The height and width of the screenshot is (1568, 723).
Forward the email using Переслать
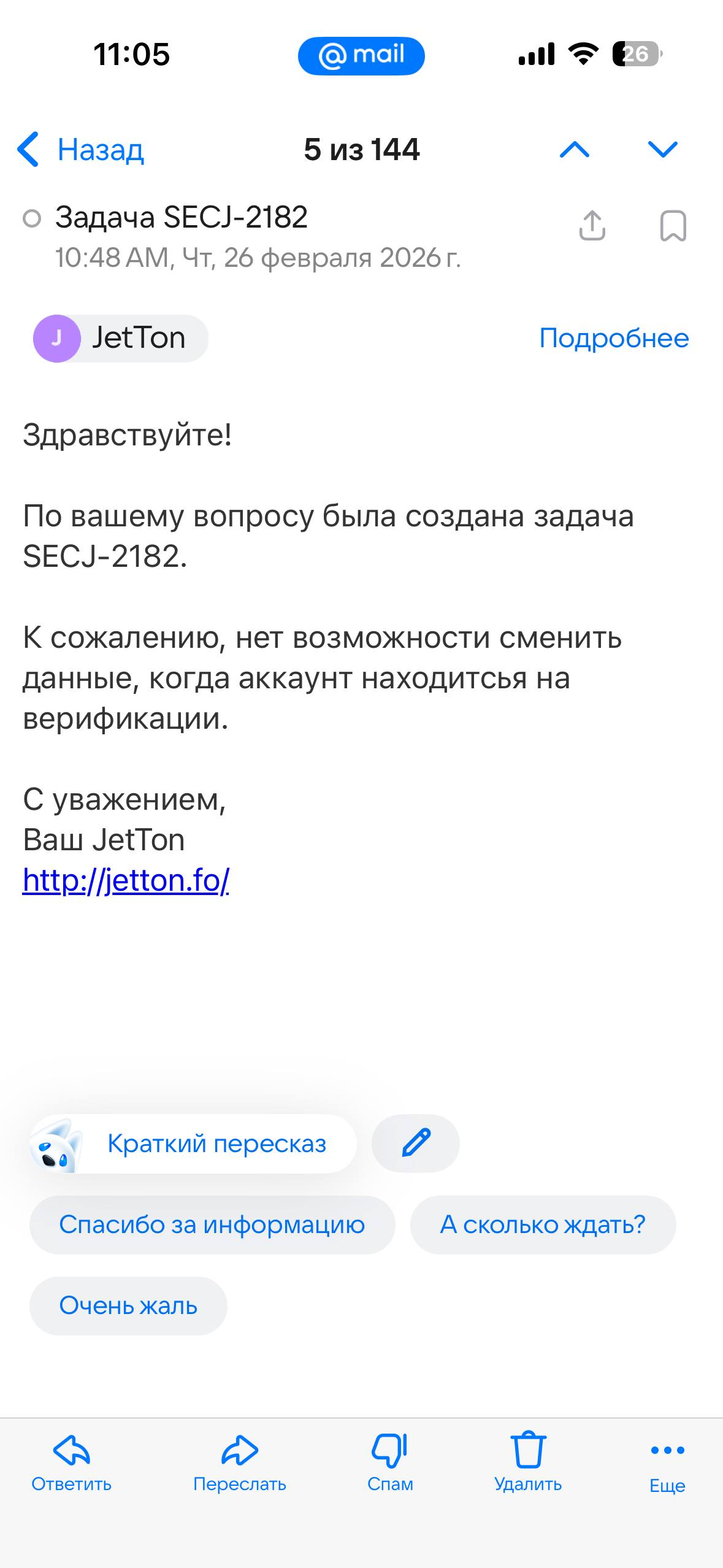pyautogui.click(x=239, y=1463)
